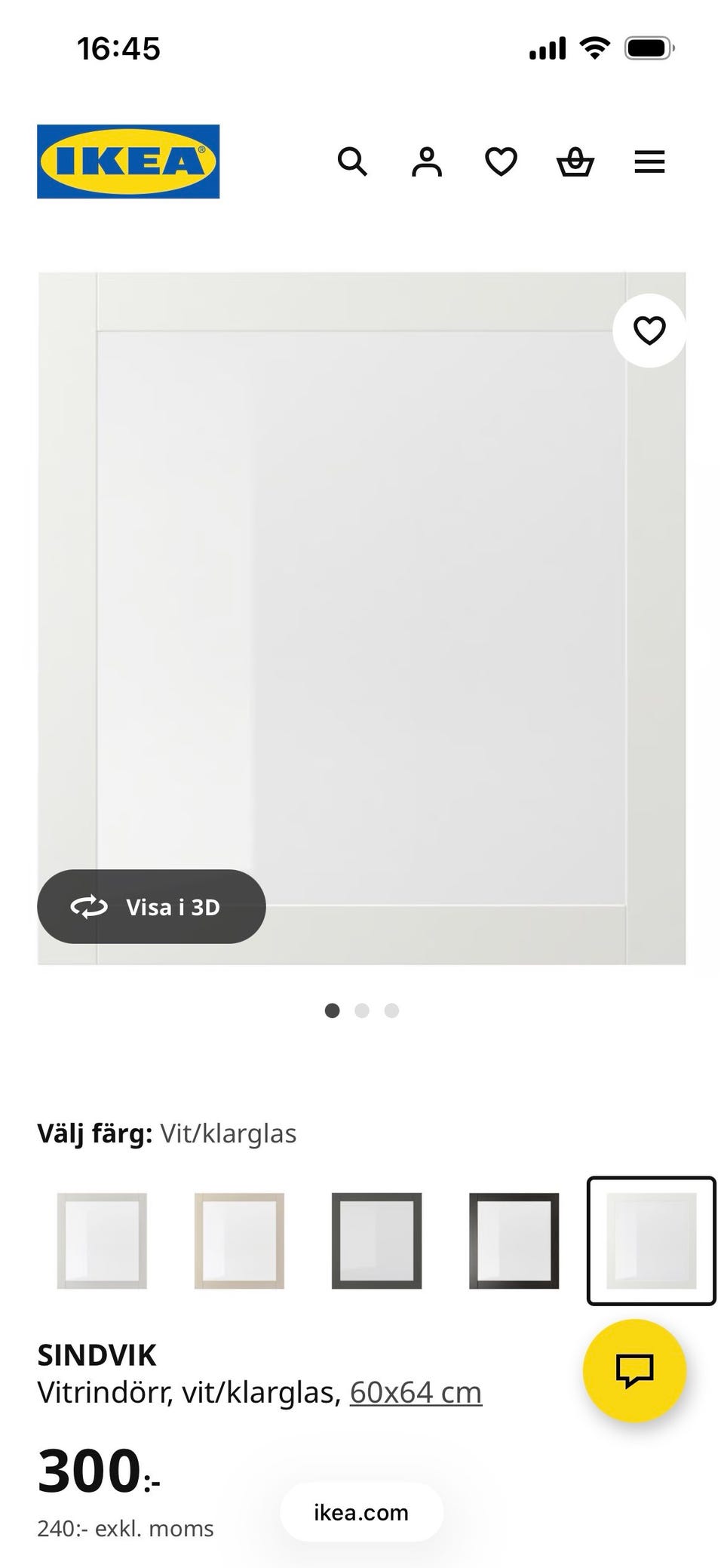Go to the second image via carousel dot

[x=361, y=1010]
